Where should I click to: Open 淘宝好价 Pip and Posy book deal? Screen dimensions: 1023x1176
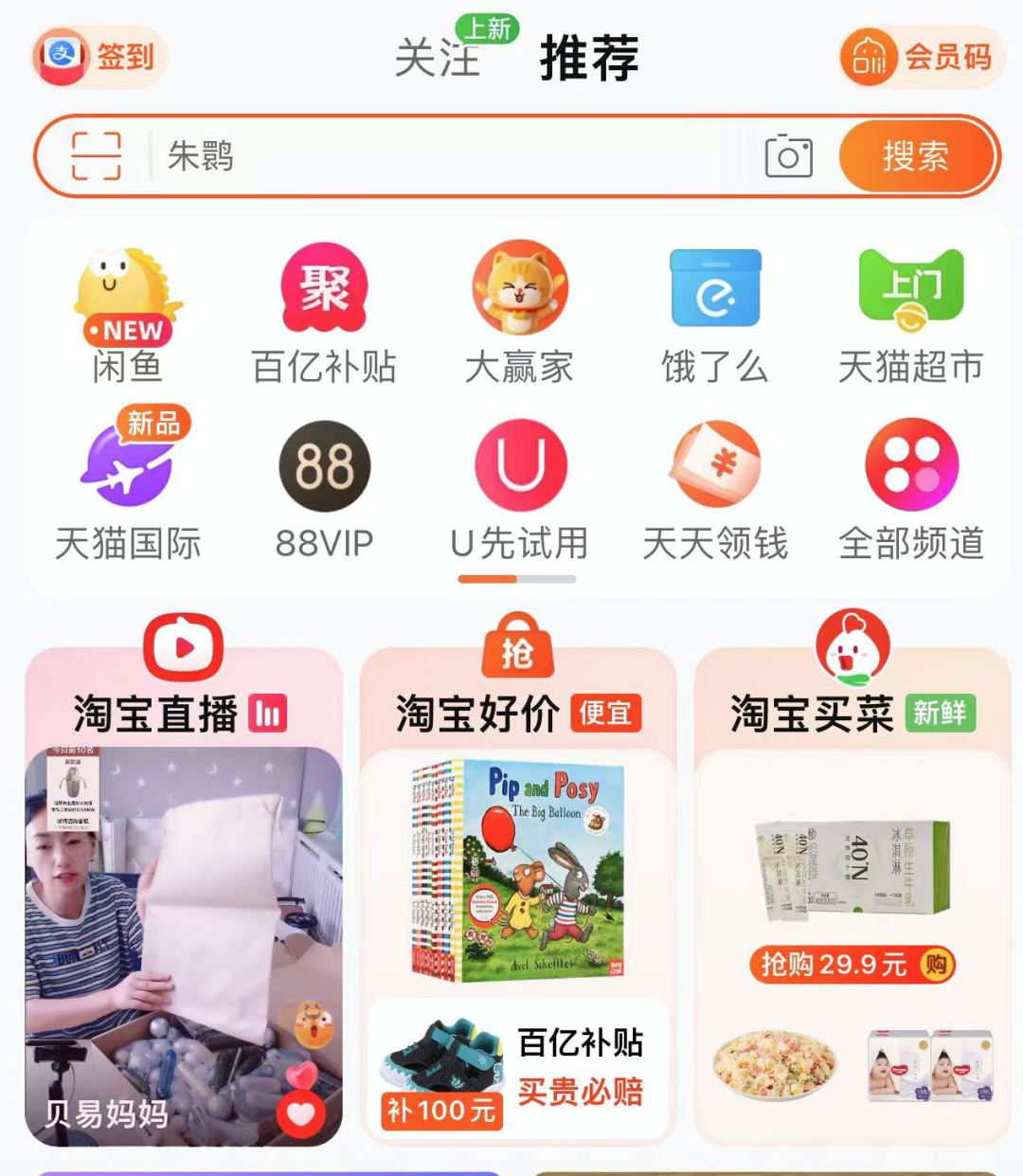[x=519, y=870]
